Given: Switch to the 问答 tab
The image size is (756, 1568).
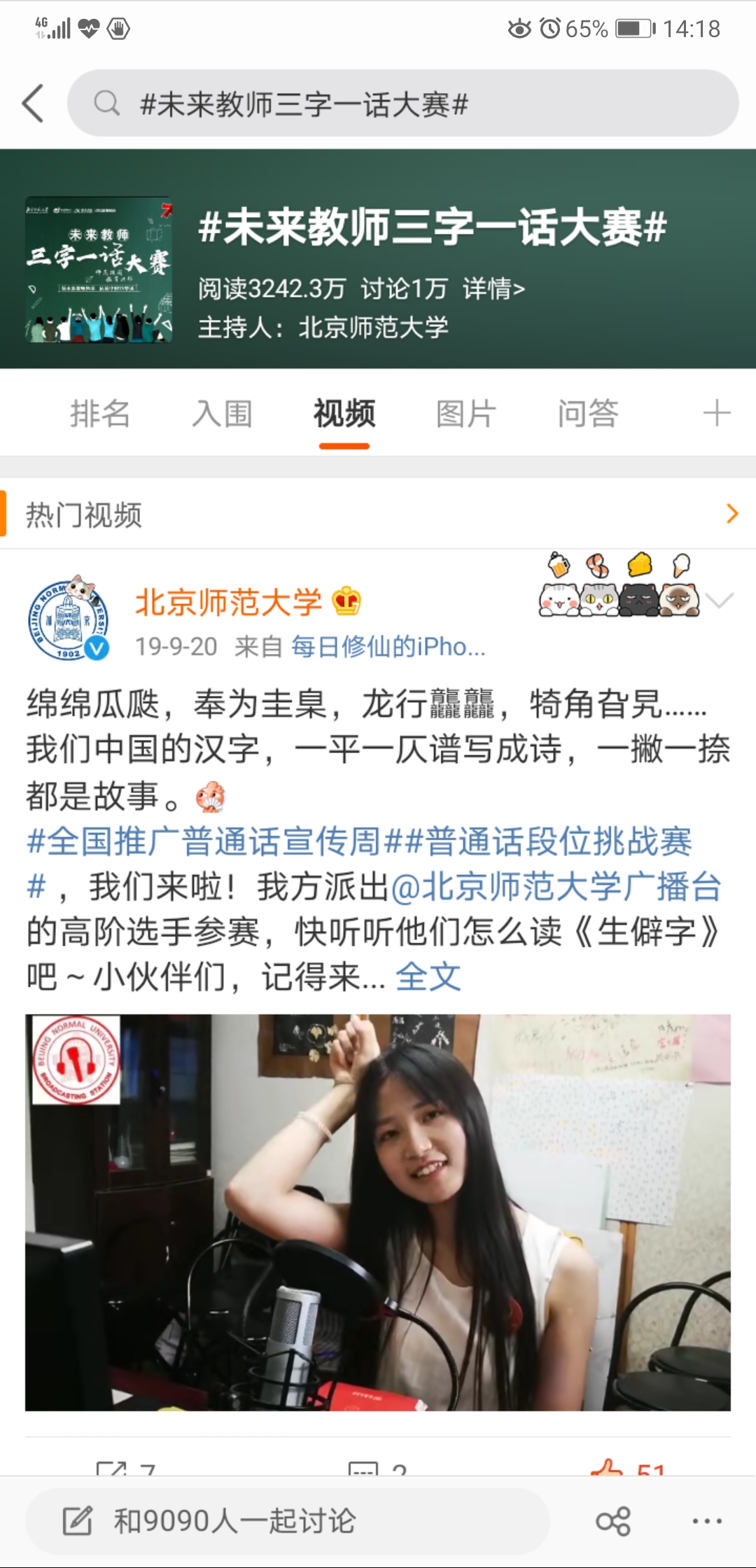Looking at the screenshot, I should (x=588, y=413).
